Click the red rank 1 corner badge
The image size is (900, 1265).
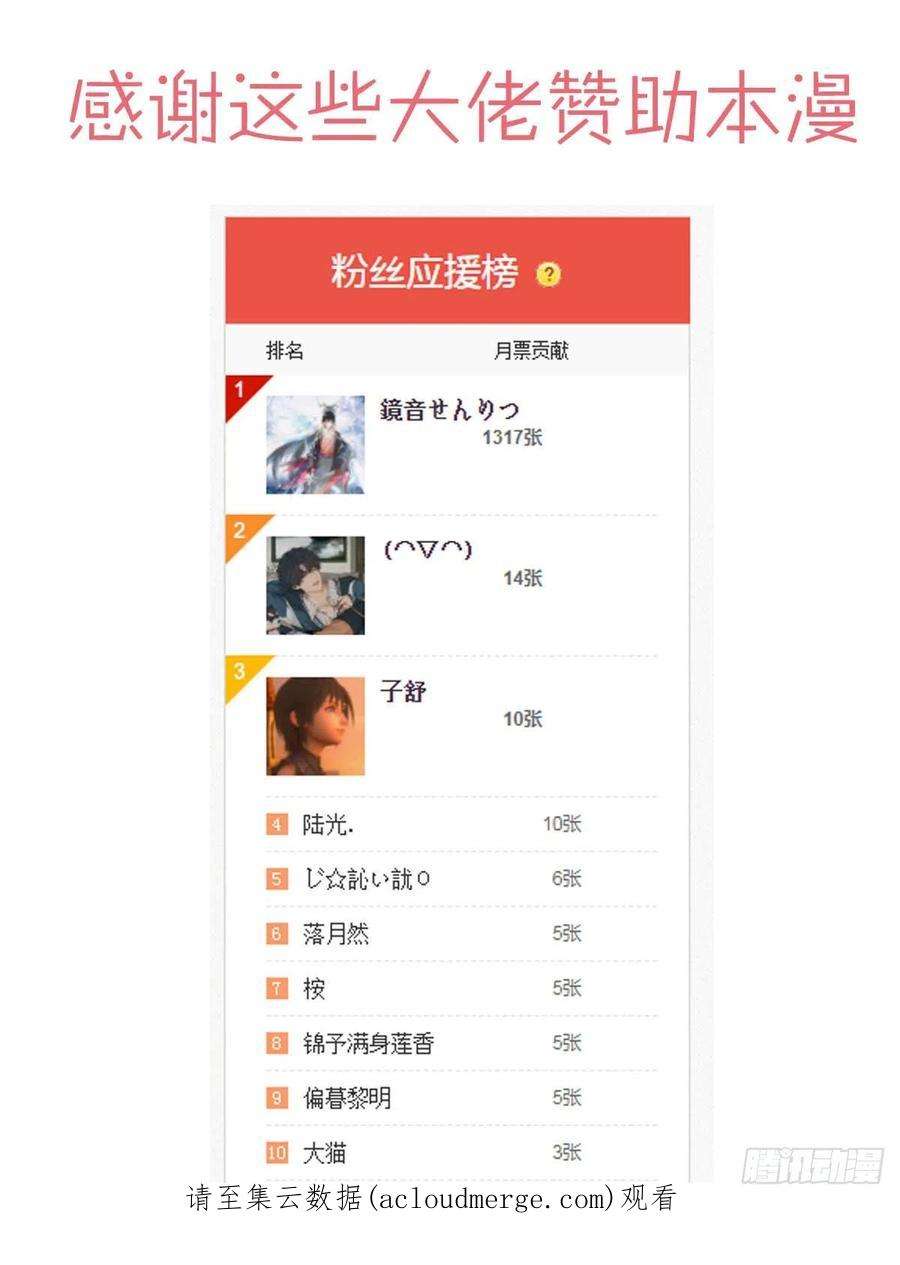239,388
